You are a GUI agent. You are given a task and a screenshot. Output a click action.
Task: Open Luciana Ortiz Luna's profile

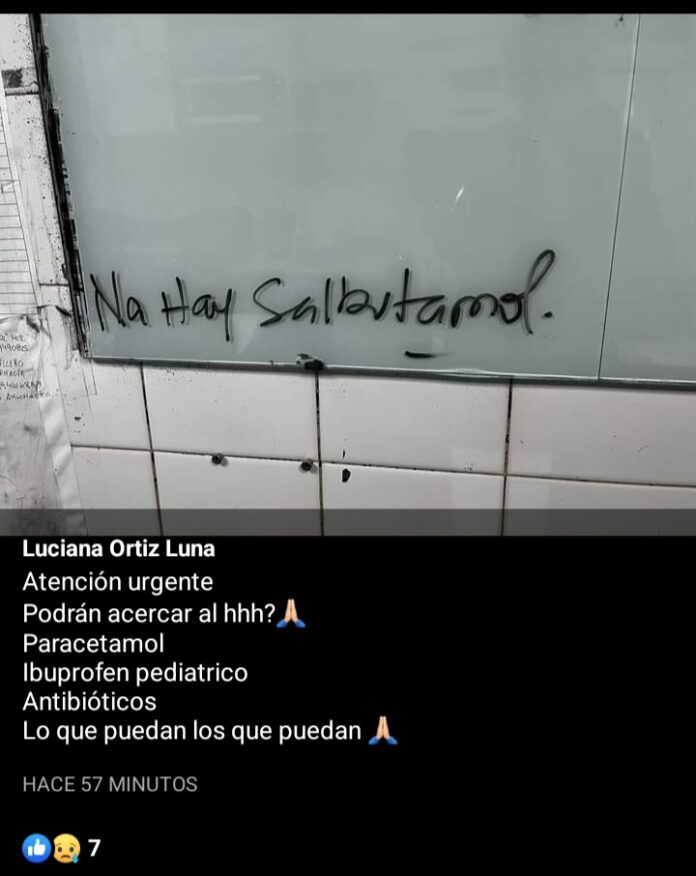click(118, 549)
